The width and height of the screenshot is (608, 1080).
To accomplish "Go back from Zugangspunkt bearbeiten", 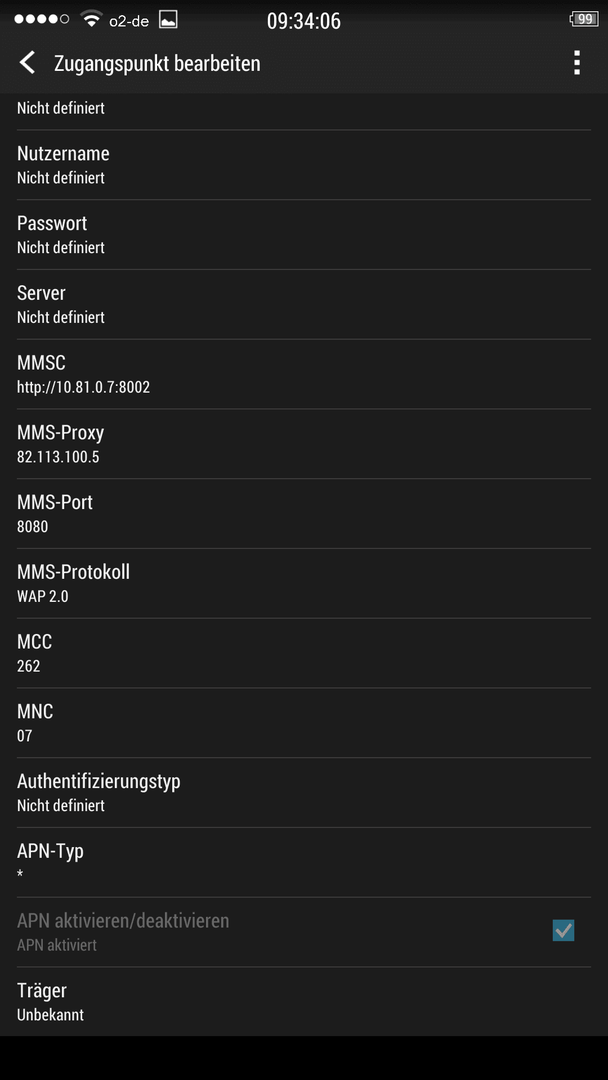I will pyautogui.click(x=28, y=63).
